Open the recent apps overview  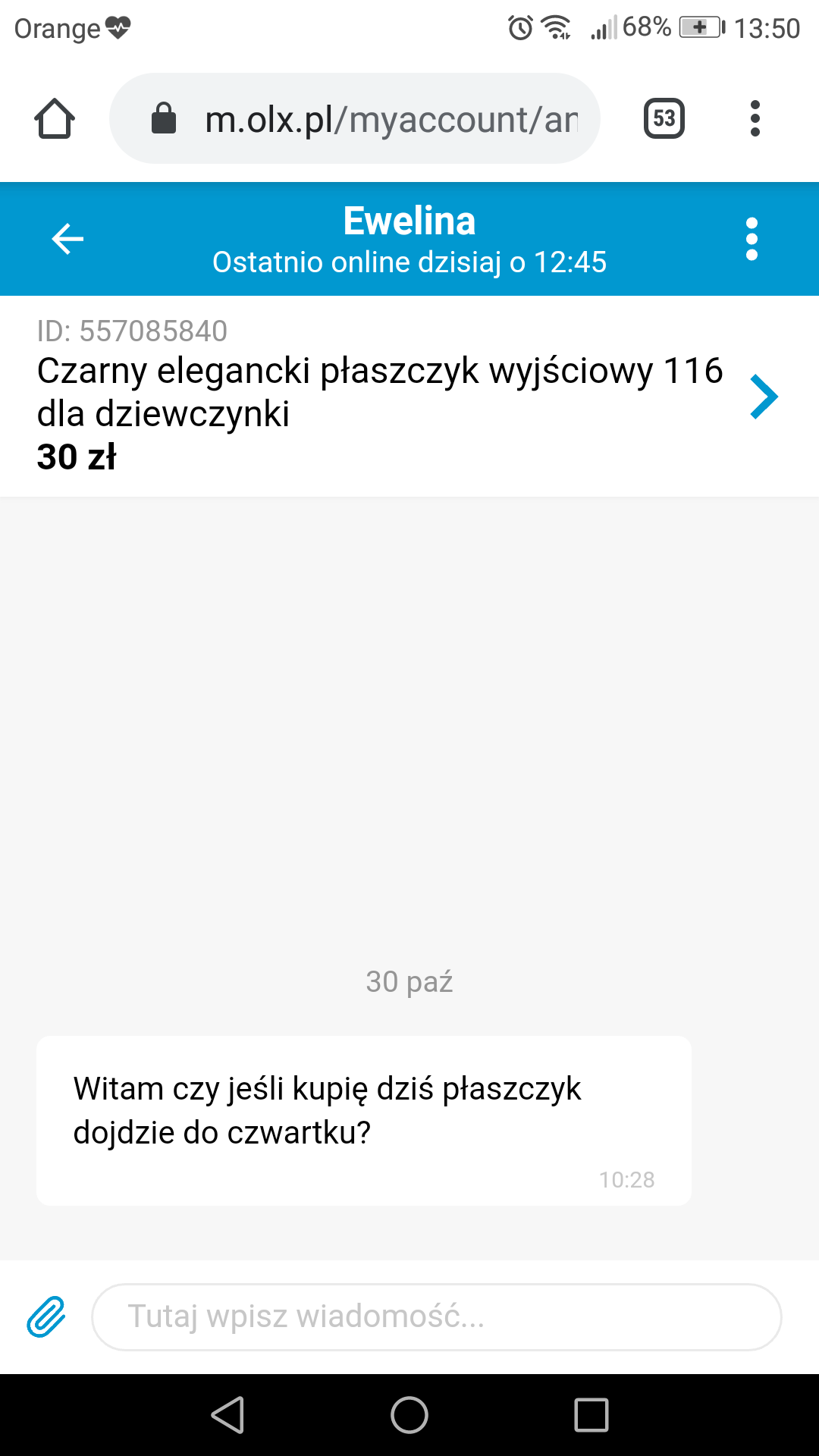click(x=591, y=1415)
